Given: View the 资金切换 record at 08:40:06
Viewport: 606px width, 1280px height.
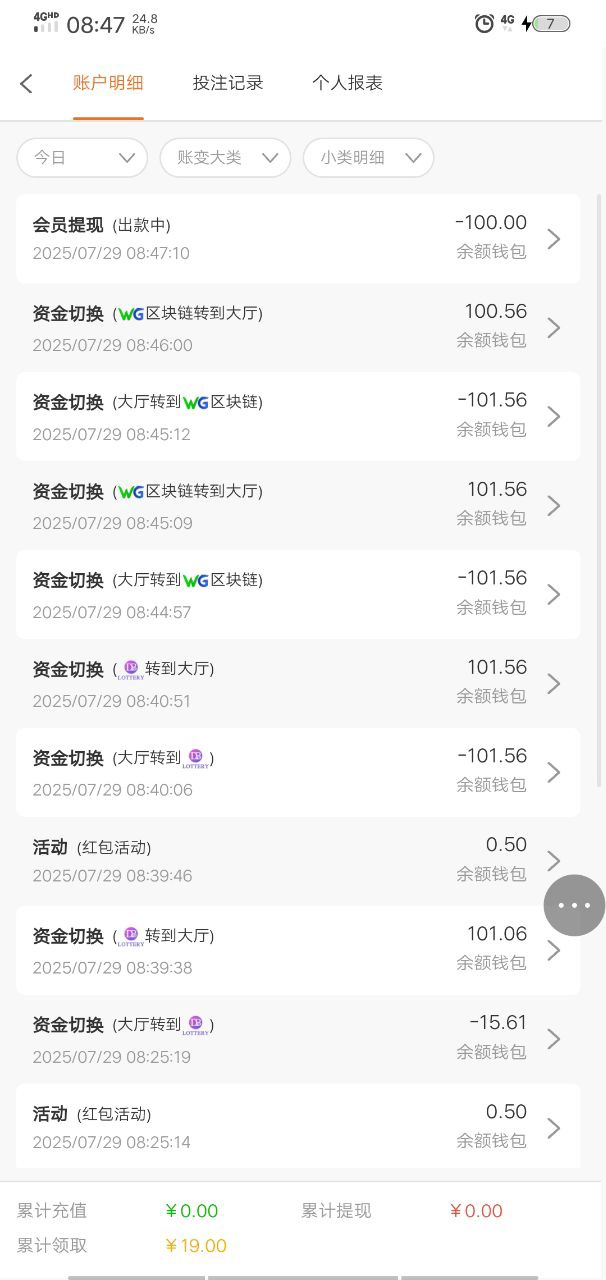Looking at the screenshot, I should 298,773.
